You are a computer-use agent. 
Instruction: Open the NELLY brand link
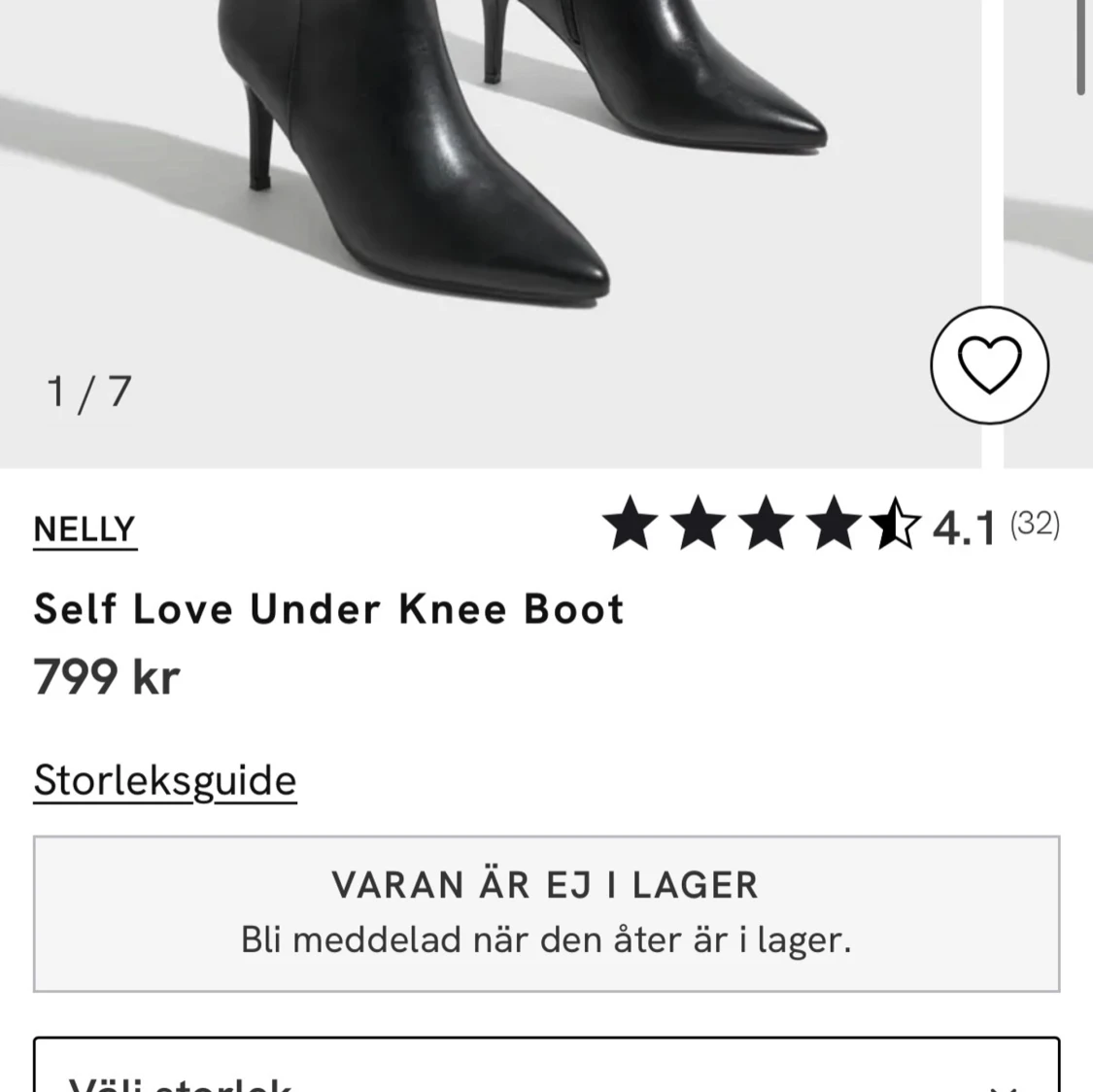85,529
